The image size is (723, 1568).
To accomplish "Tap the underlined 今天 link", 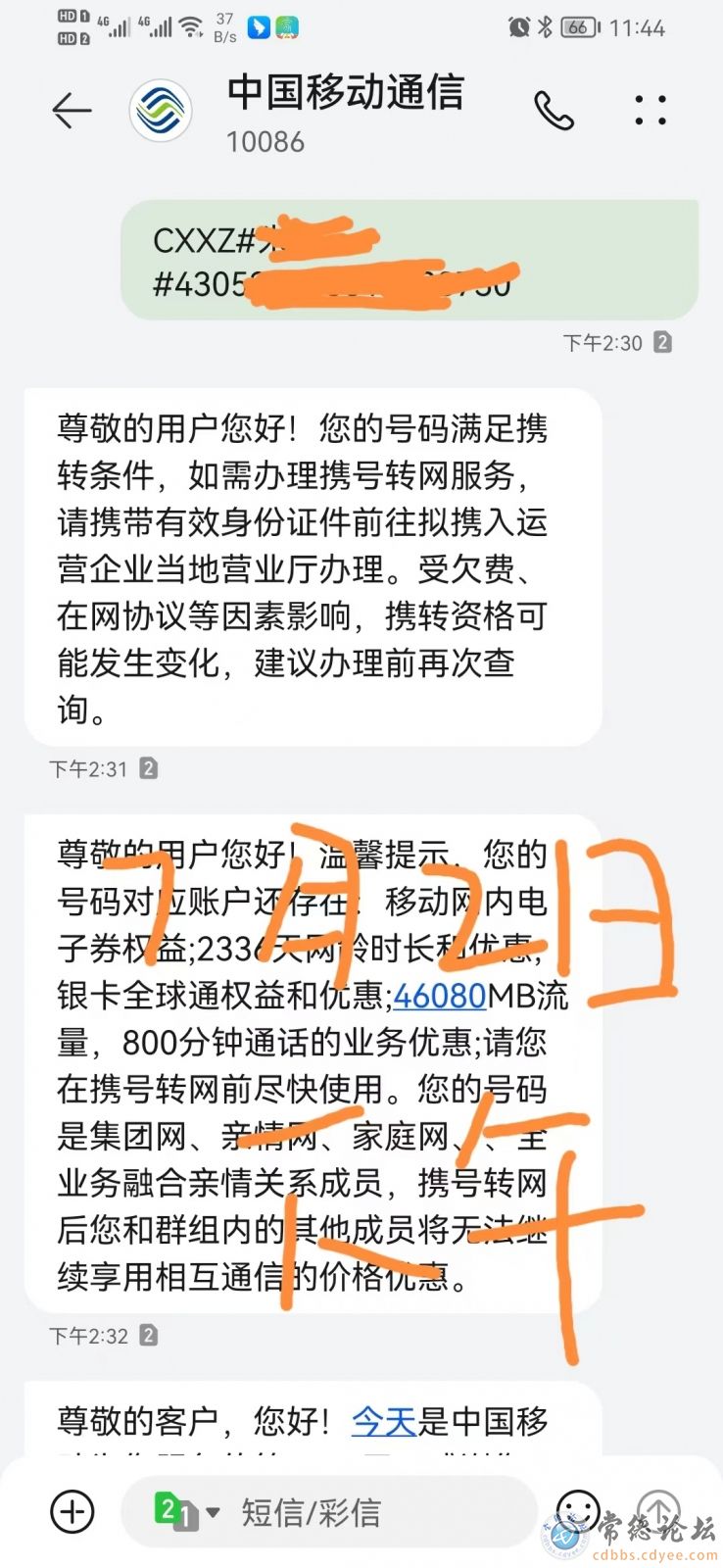I will pyautogui.click(x=384, y=1420).
